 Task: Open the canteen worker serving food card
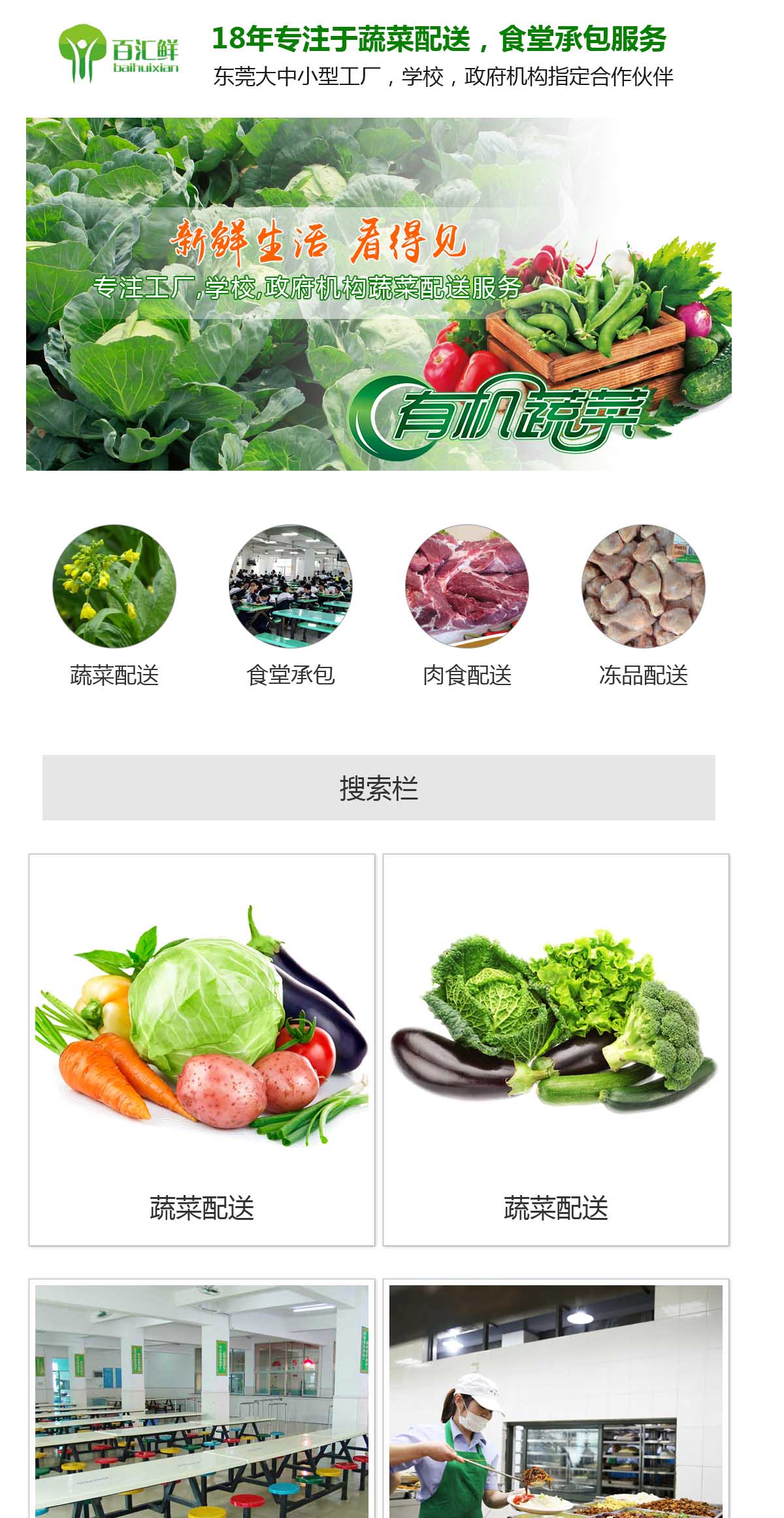556,1399
